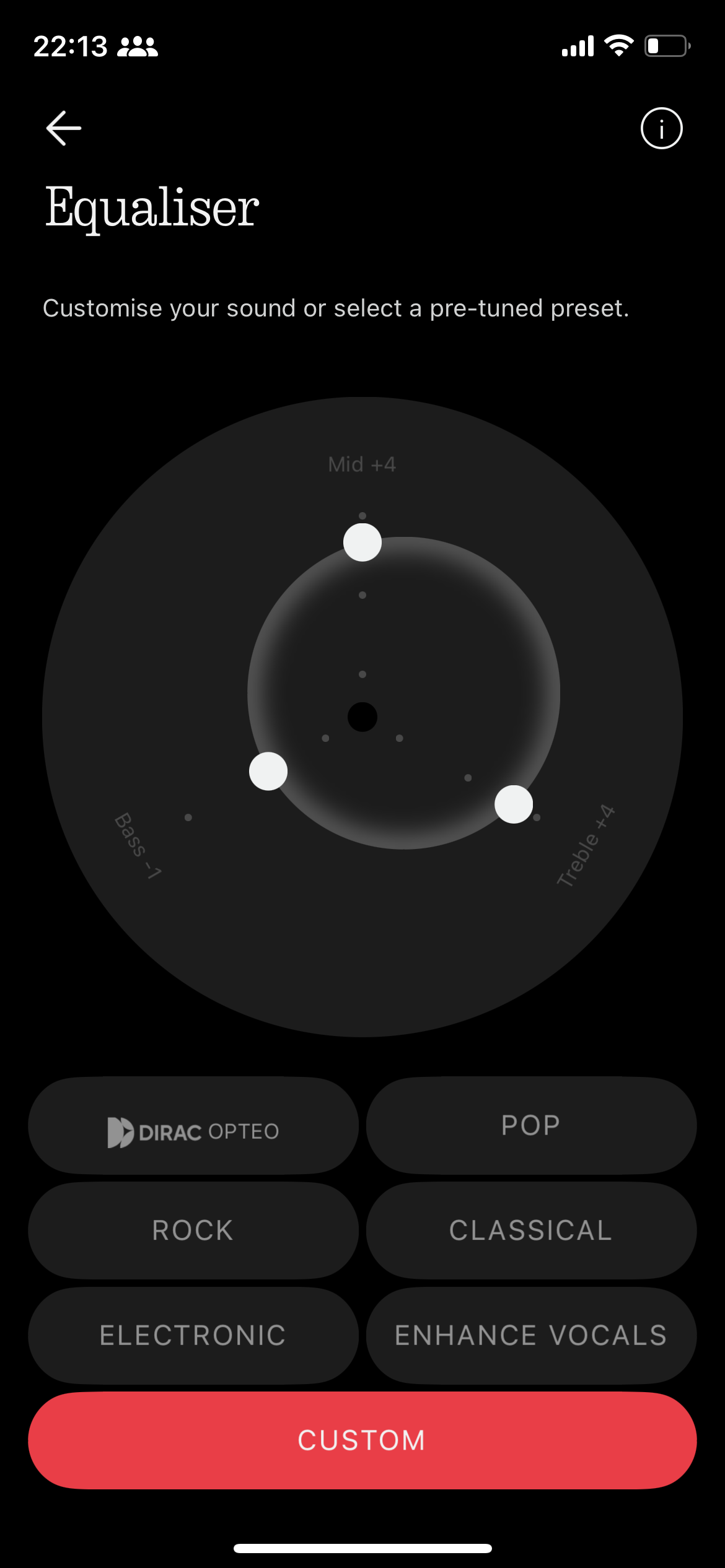Tap the Treble equaliser handle
Viewport: 725px width, 1568px height.
pyautogui.click(x=514, y=804)
